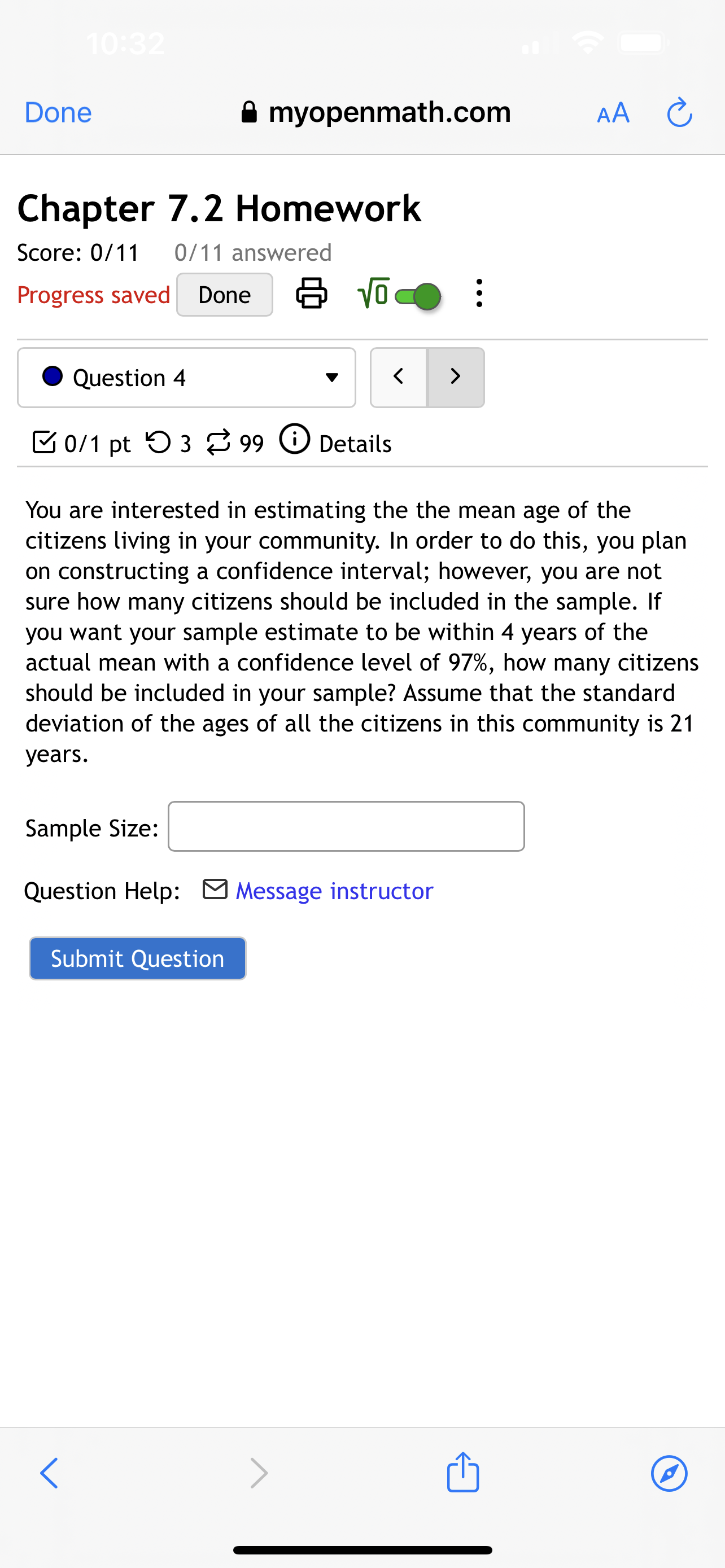Go to previous question with left chevron
The height and width of the screenshot is (1568, 725).
pyautogui.click(x=399, y=377)
